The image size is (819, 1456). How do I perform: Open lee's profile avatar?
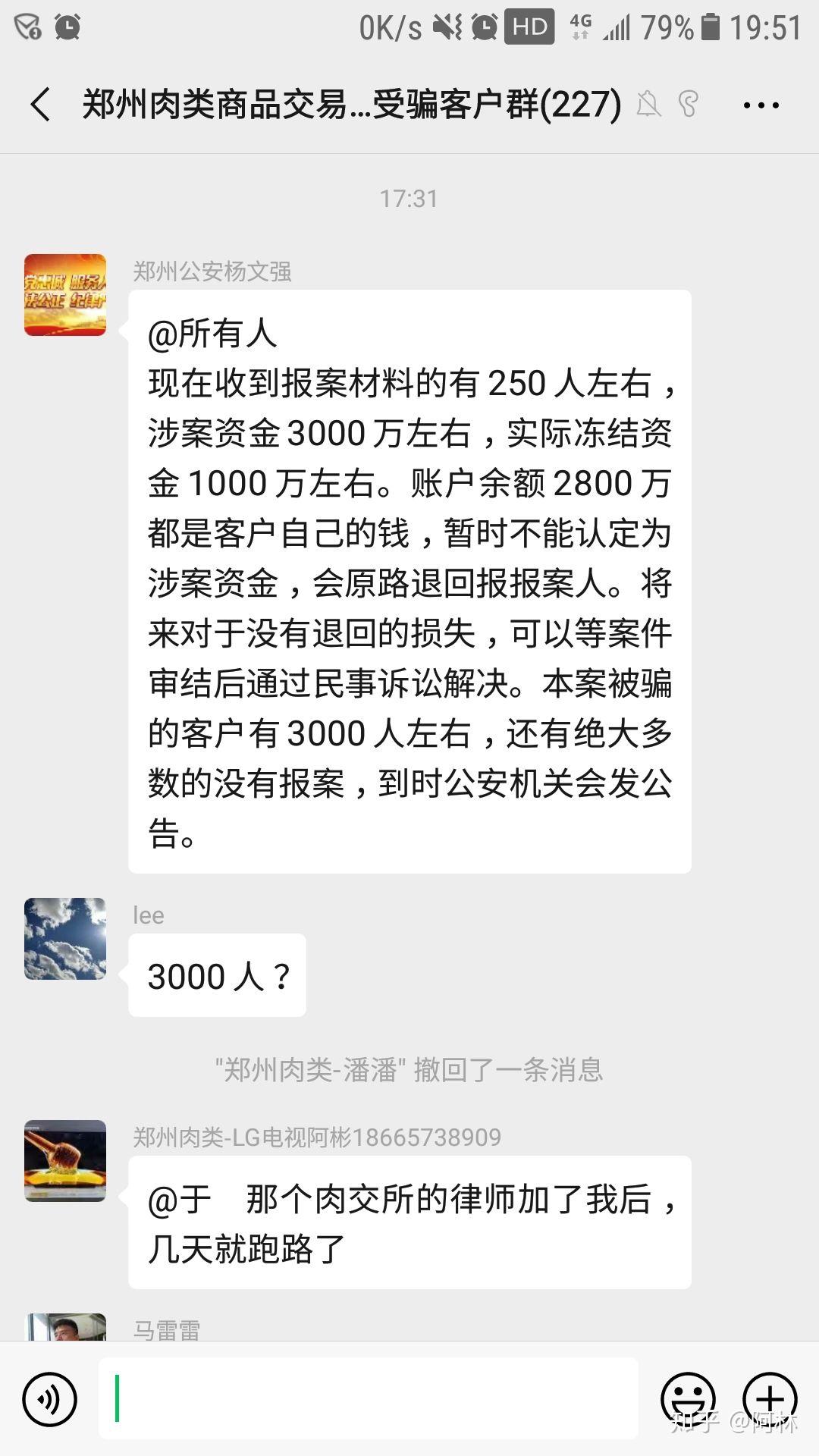pyautogui.click(x=65, y=939)
